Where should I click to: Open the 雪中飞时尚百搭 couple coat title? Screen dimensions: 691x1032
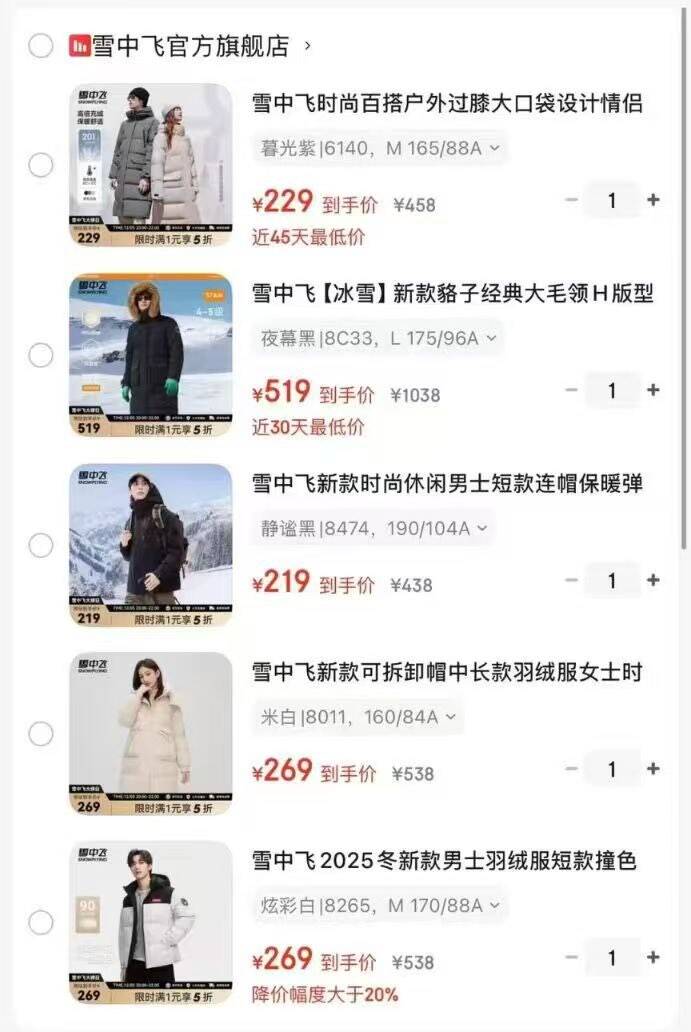pos(446,103)
